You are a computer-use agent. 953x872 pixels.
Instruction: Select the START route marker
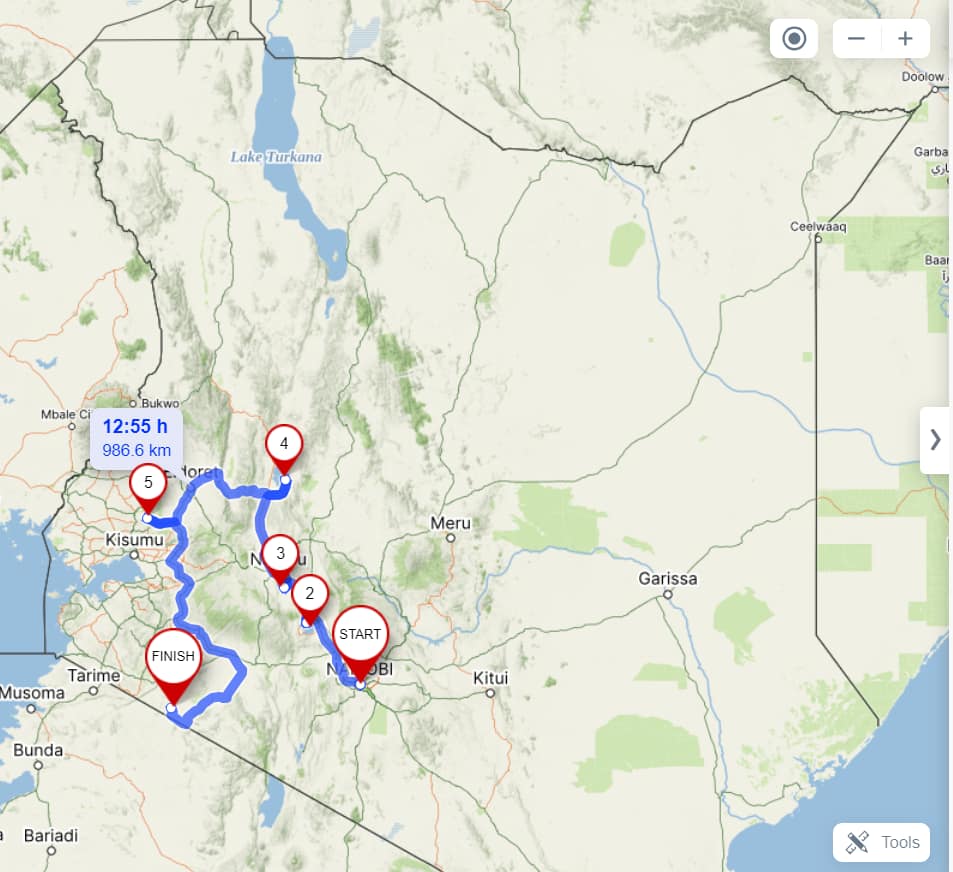(x=360, y=635)
